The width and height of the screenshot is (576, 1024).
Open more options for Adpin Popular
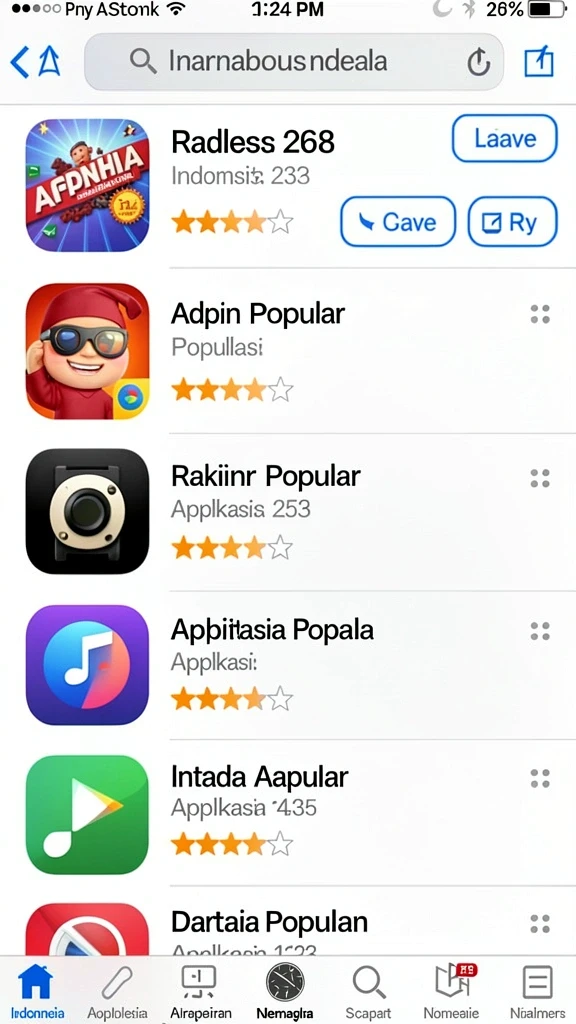point(540,315)
